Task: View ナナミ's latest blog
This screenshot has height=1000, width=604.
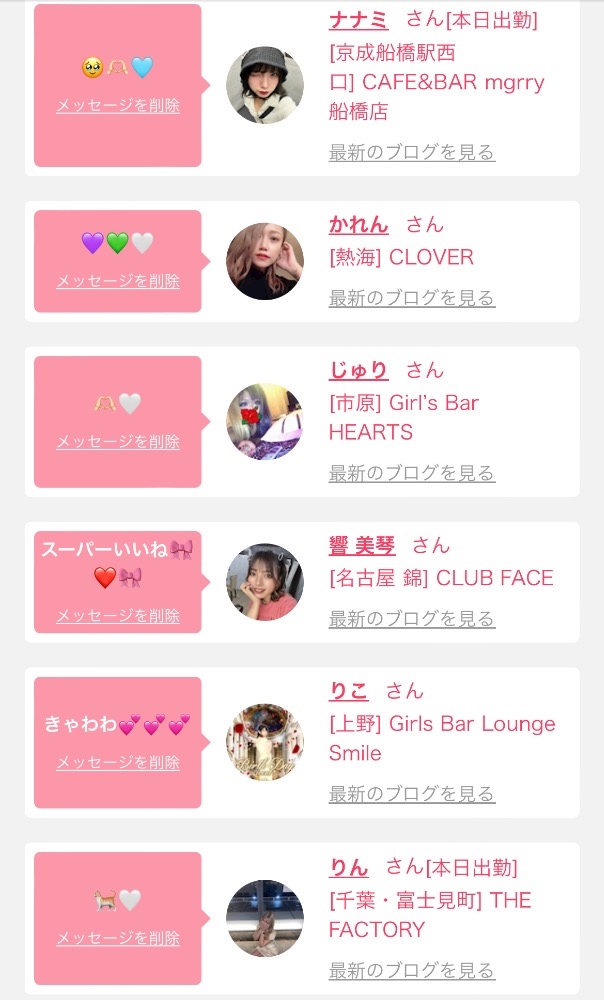Action: [412, 153]
